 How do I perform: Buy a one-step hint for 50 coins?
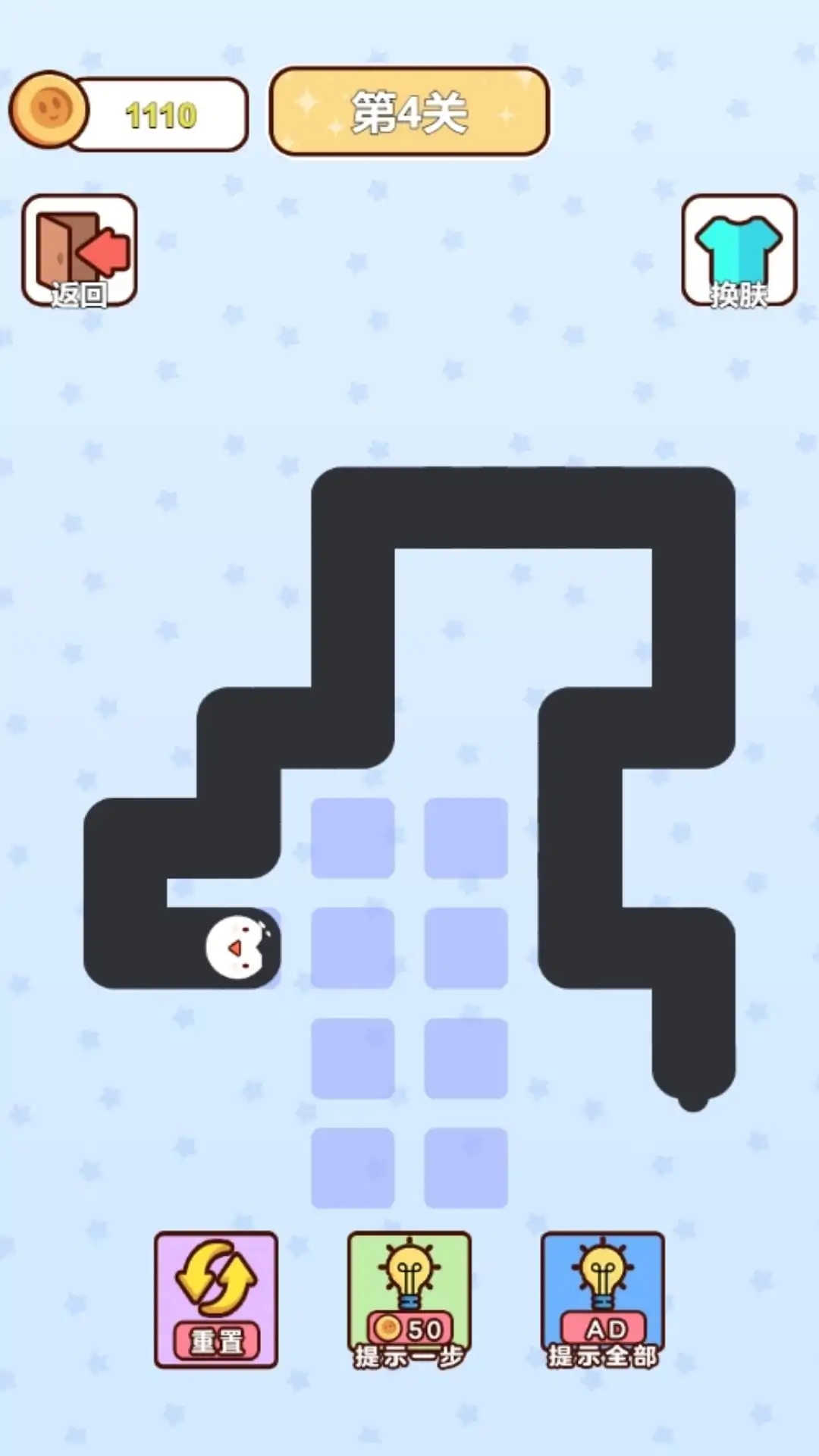tap(409, 1300)
